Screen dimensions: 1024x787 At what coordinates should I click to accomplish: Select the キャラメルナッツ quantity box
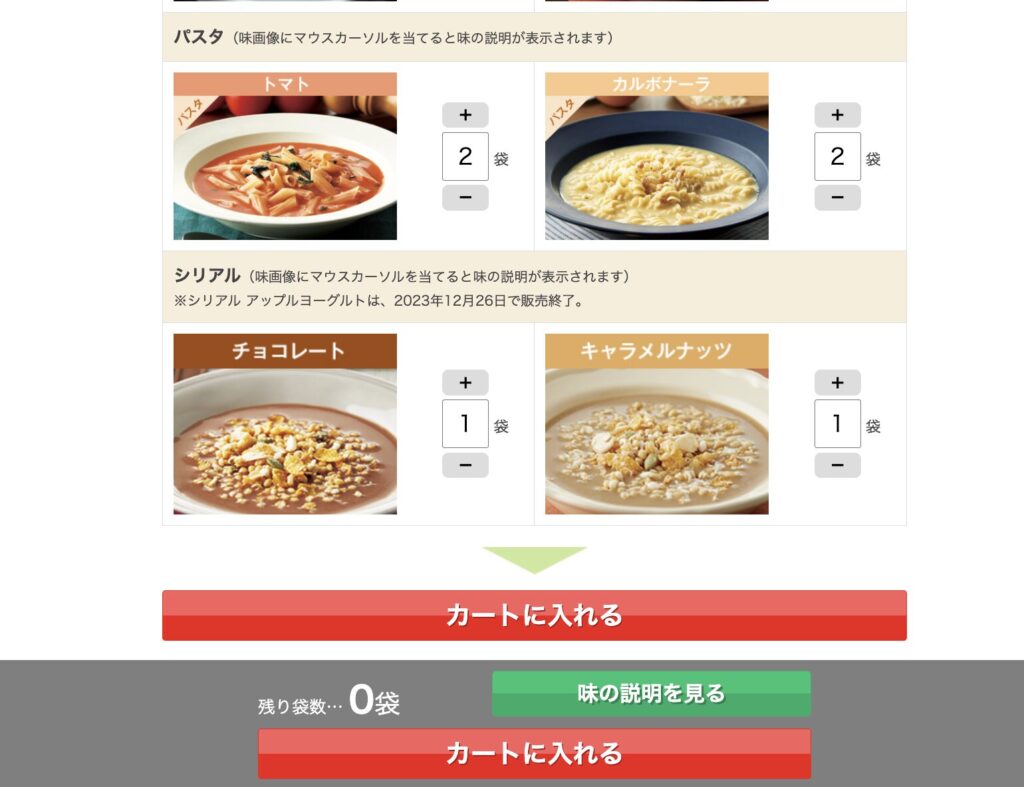tap(837, 424)
